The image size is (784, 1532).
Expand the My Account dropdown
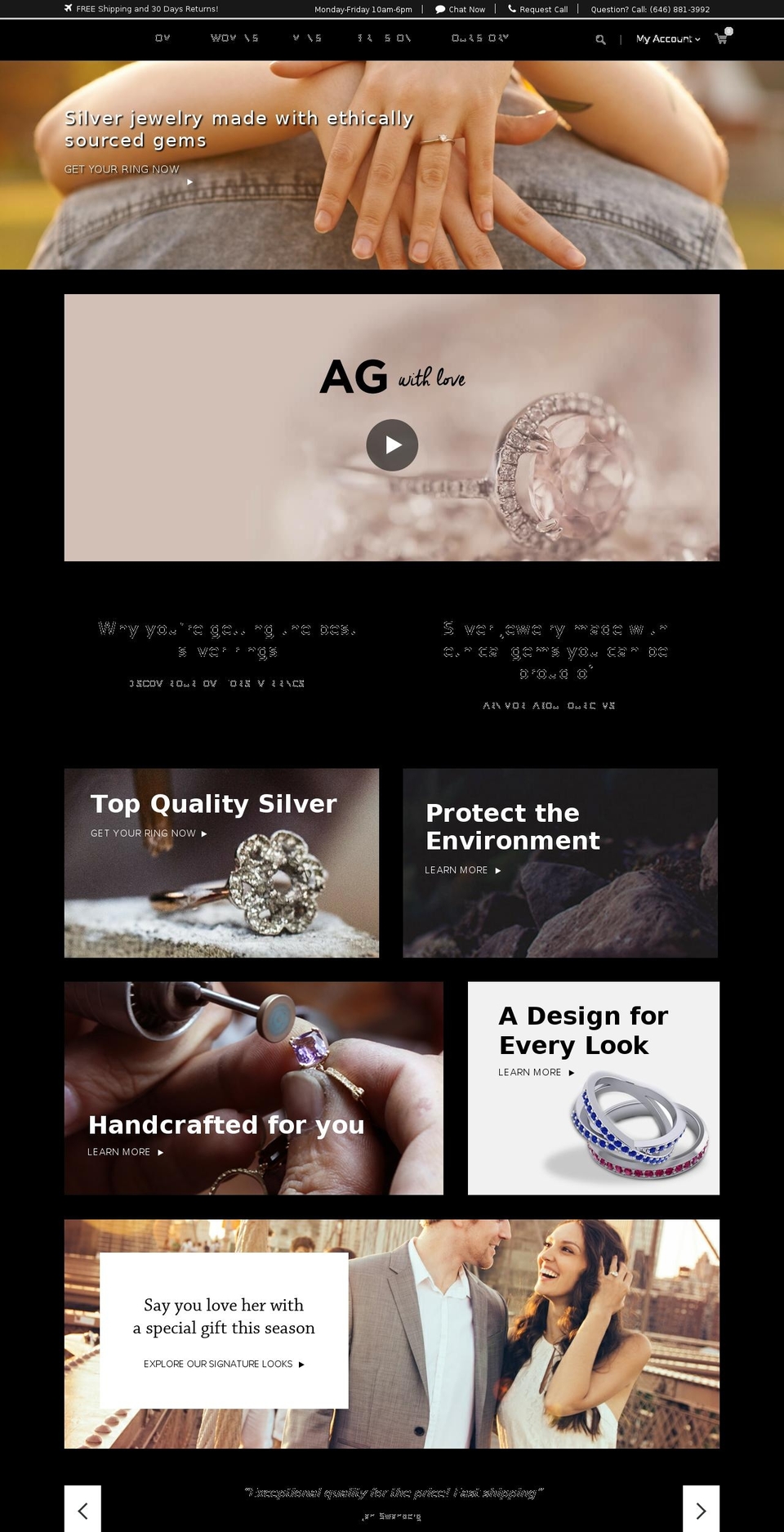pyautogui.click(x=666, y=39)
